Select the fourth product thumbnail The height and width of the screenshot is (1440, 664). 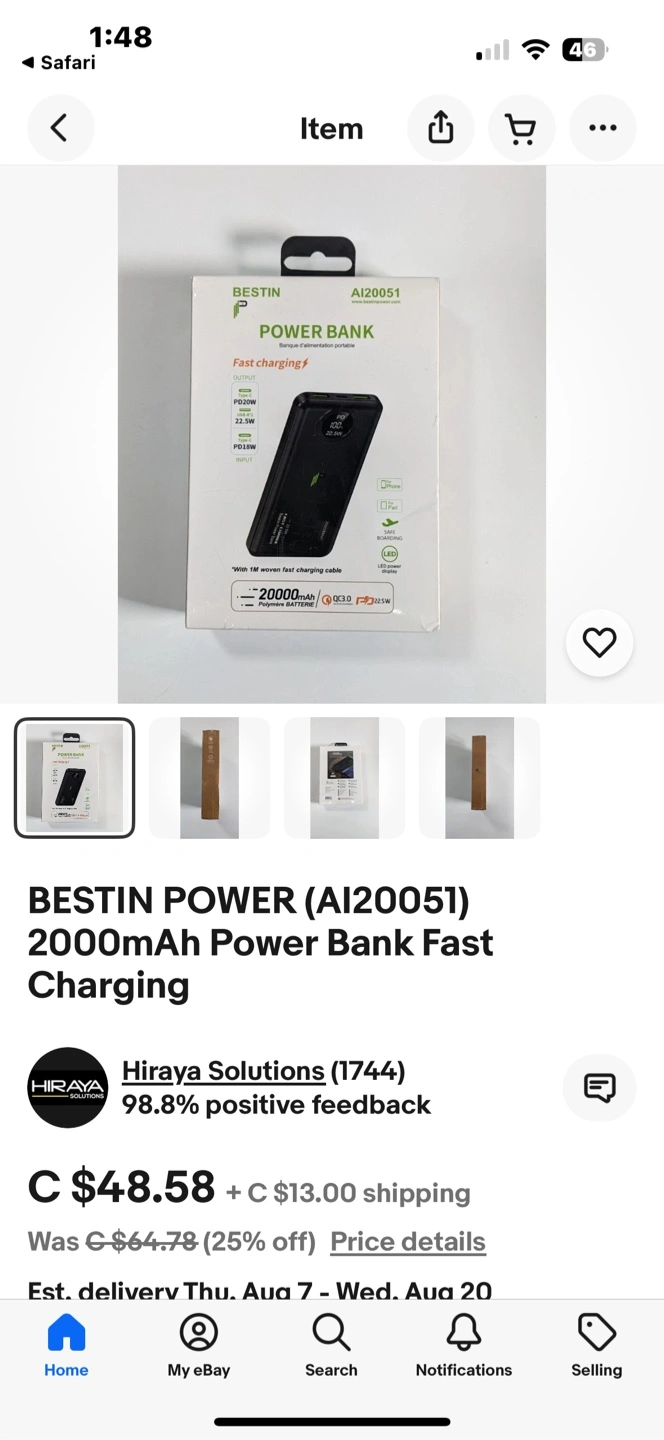click(x=479, y=777)
